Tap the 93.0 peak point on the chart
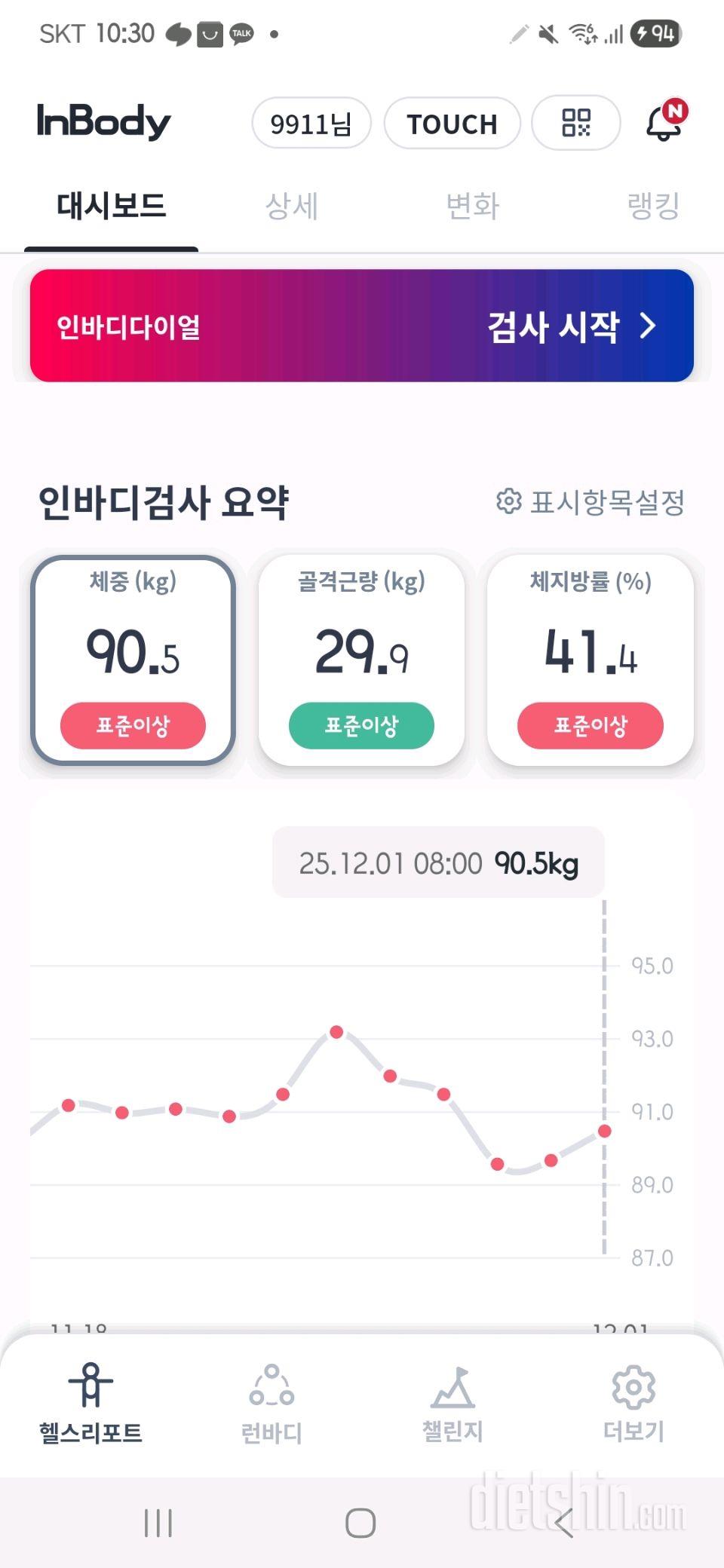Screen dimensions: 724x1568 (336, 1032)
